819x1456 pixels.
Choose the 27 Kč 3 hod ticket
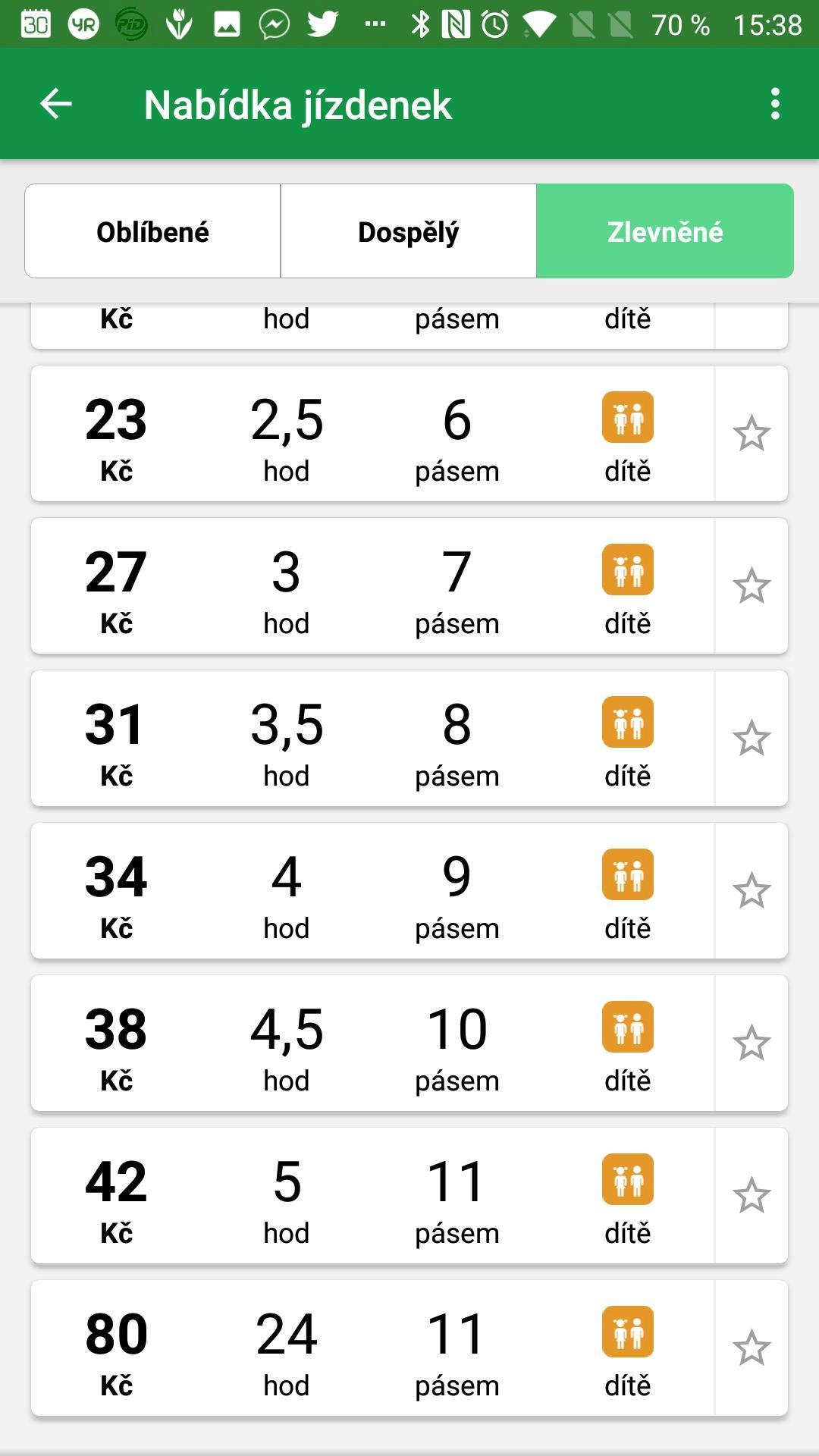pos(372,586)
